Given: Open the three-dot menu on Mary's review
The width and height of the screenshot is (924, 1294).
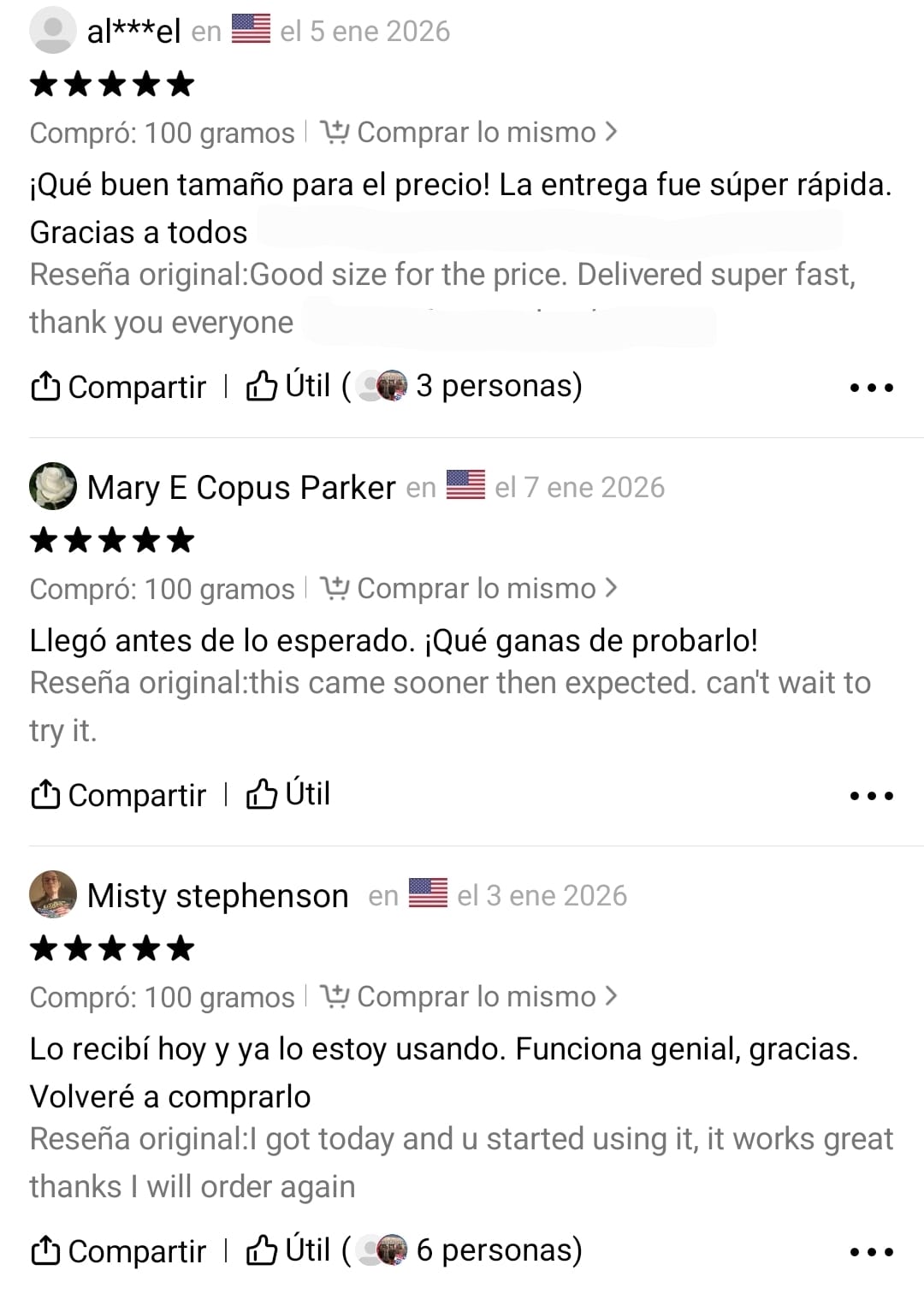Looking at the screenshot, I should point(870,795).
